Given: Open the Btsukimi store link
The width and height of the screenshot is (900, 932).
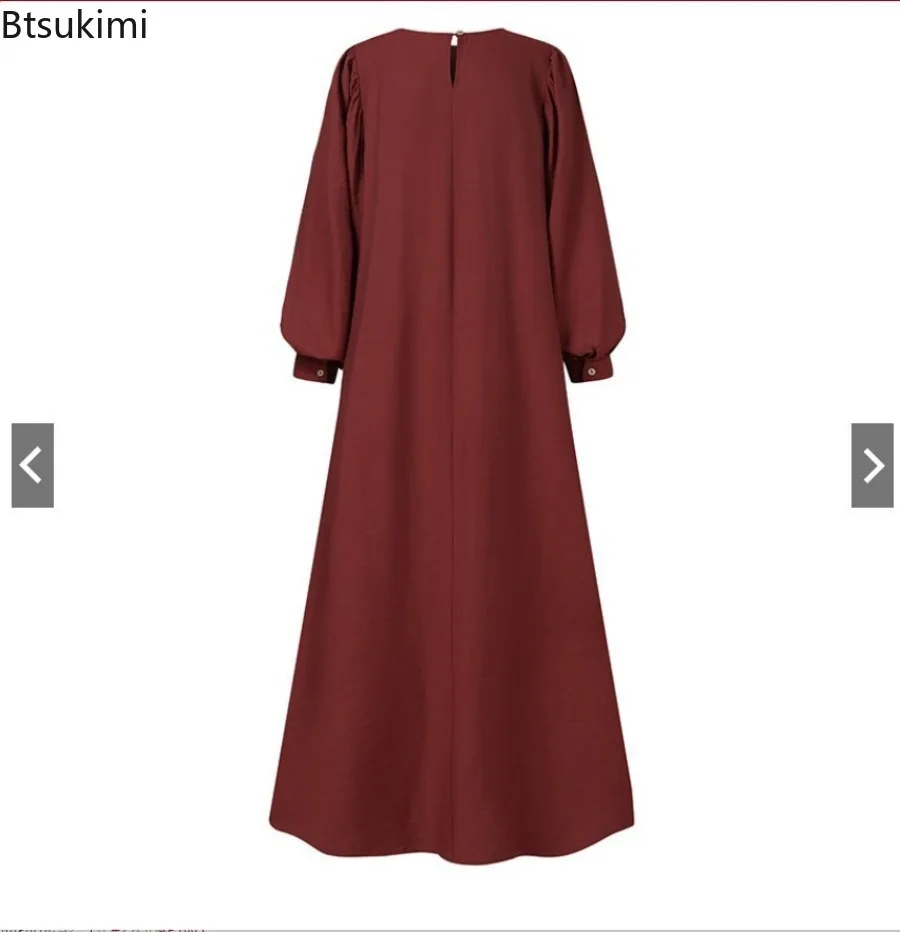Looking at the screenshot, I should (74, 26).
